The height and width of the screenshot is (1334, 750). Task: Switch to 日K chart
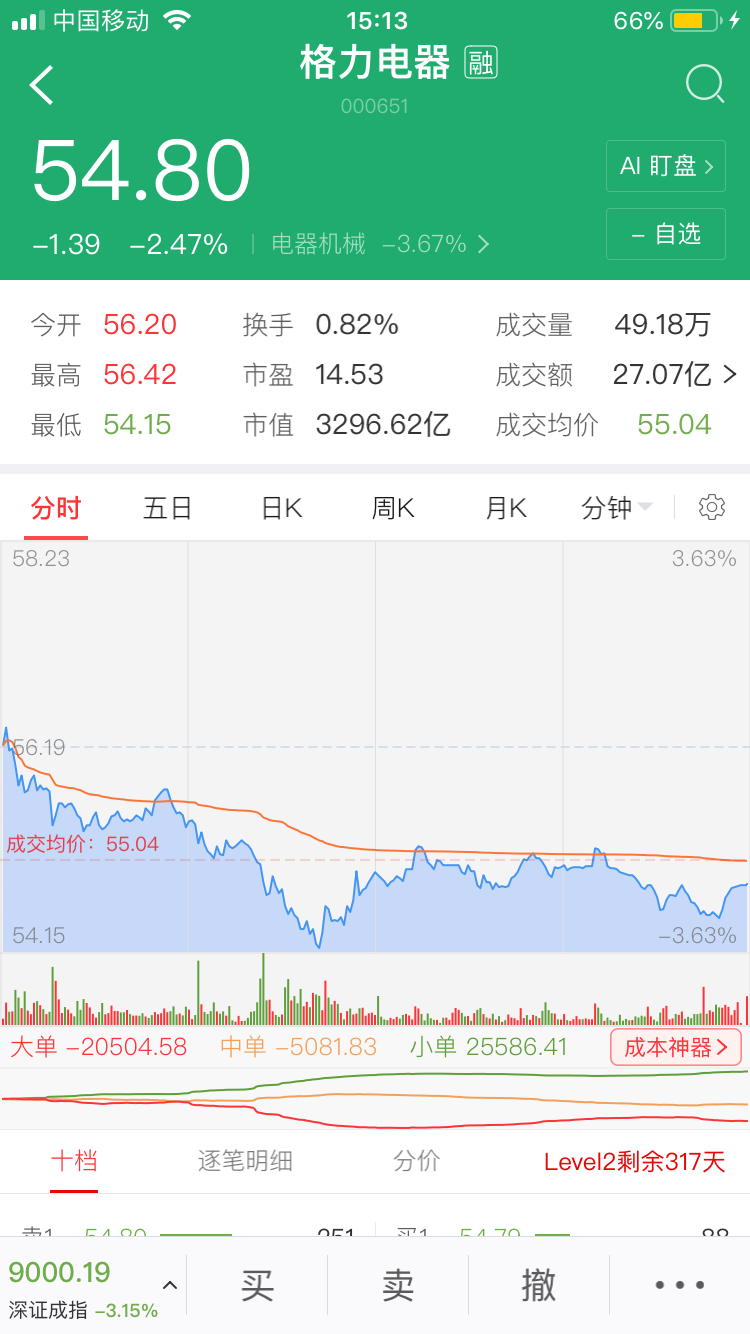click(281, 508)
